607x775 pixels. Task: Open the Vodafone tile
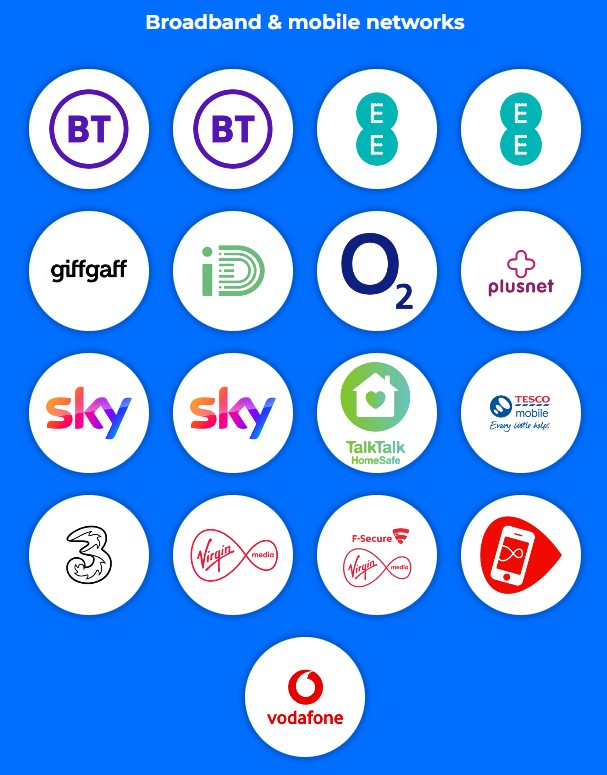[305, 697]
